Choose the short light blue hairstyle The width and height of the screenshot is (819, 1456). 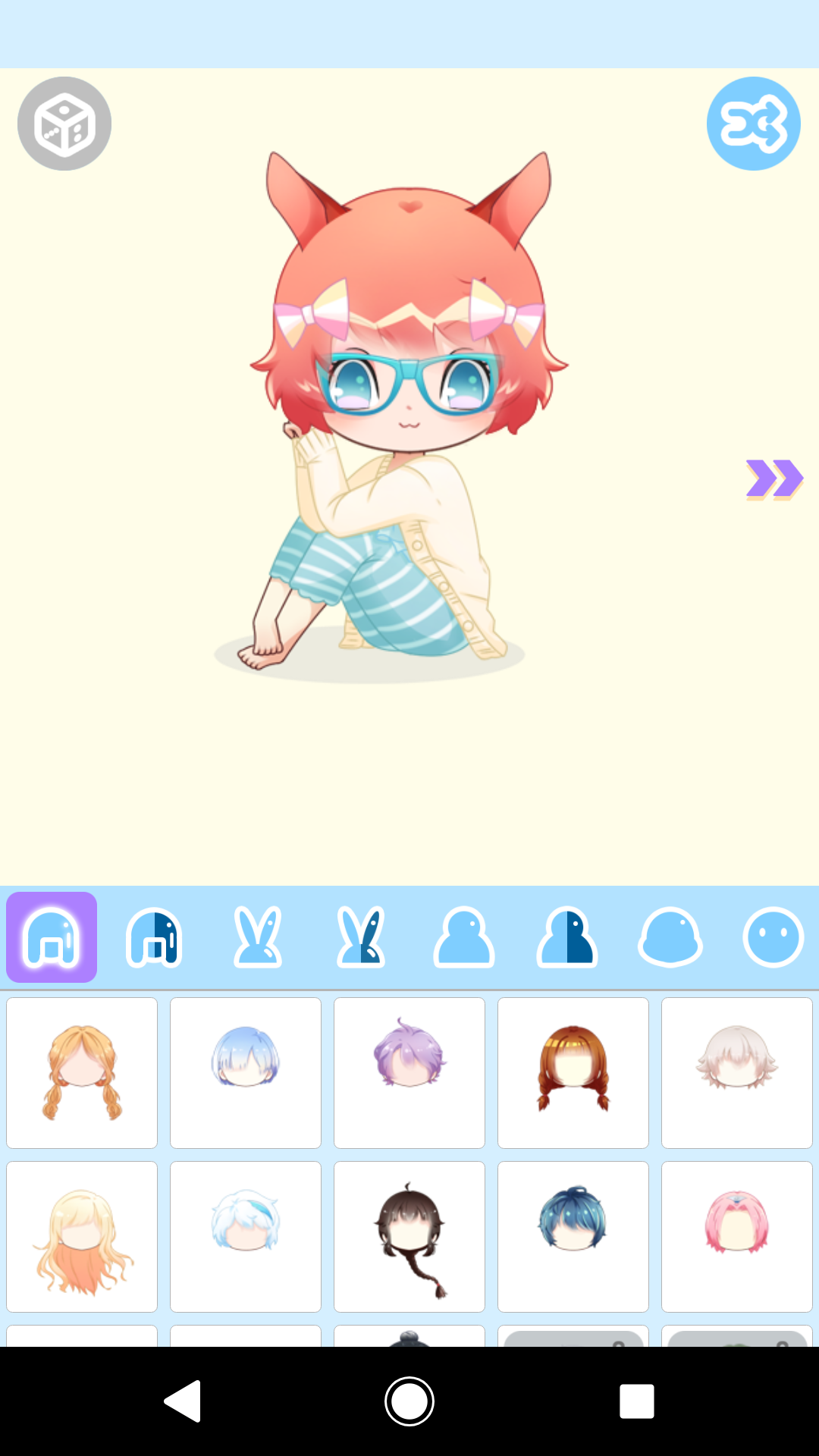246,1072
